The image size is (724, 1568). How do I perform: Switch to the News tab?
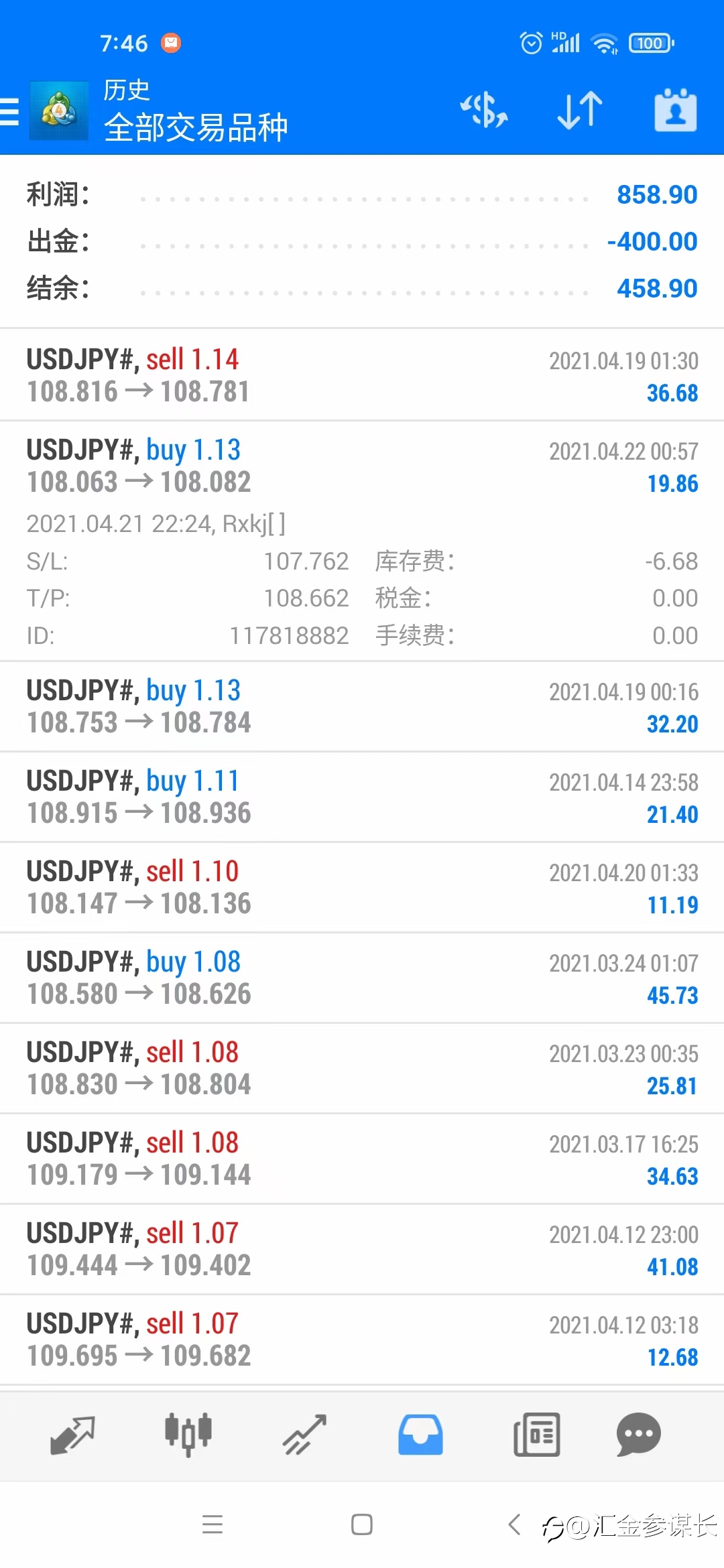pos(536,1435)
